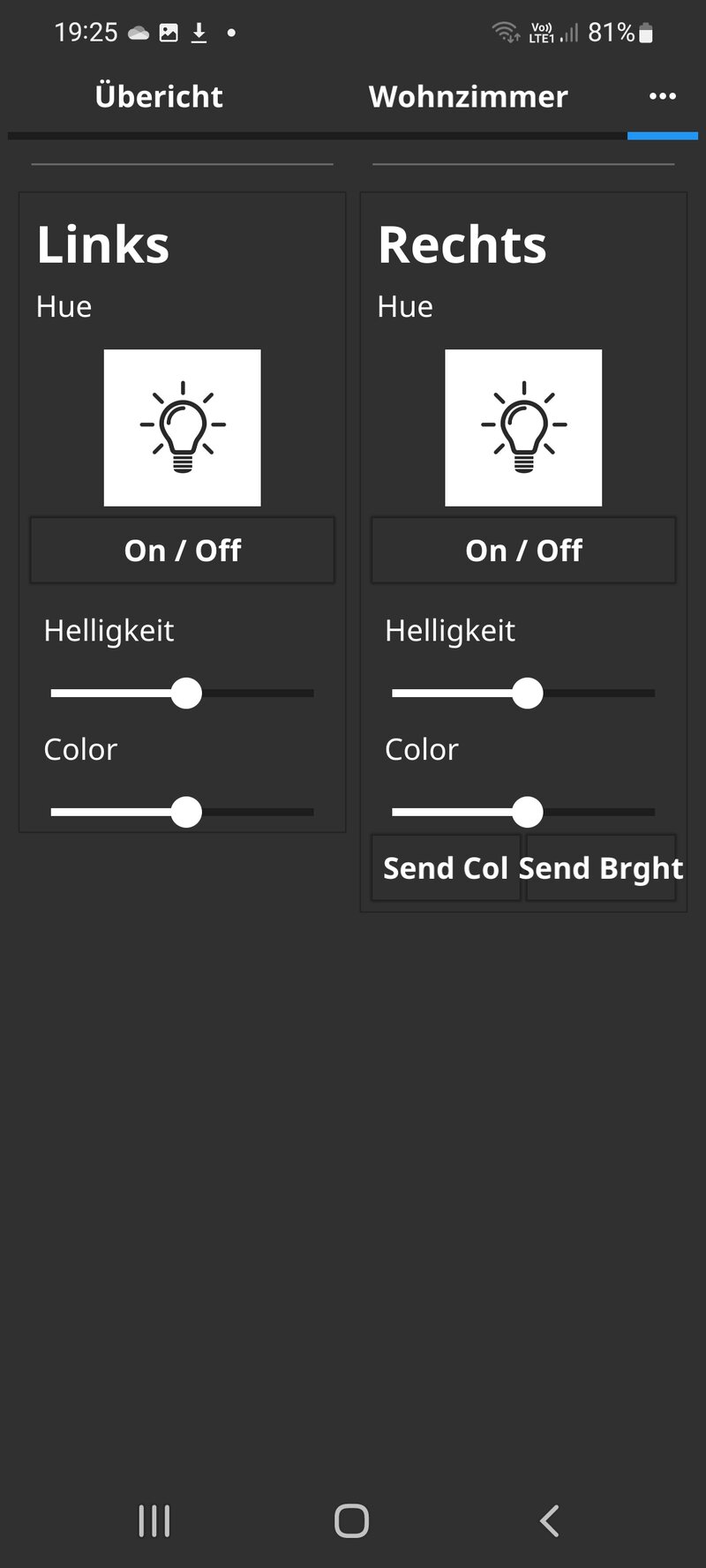Tap the Send Brght button
This screenshot has height=1568, width=706.
tap(602, 868)
